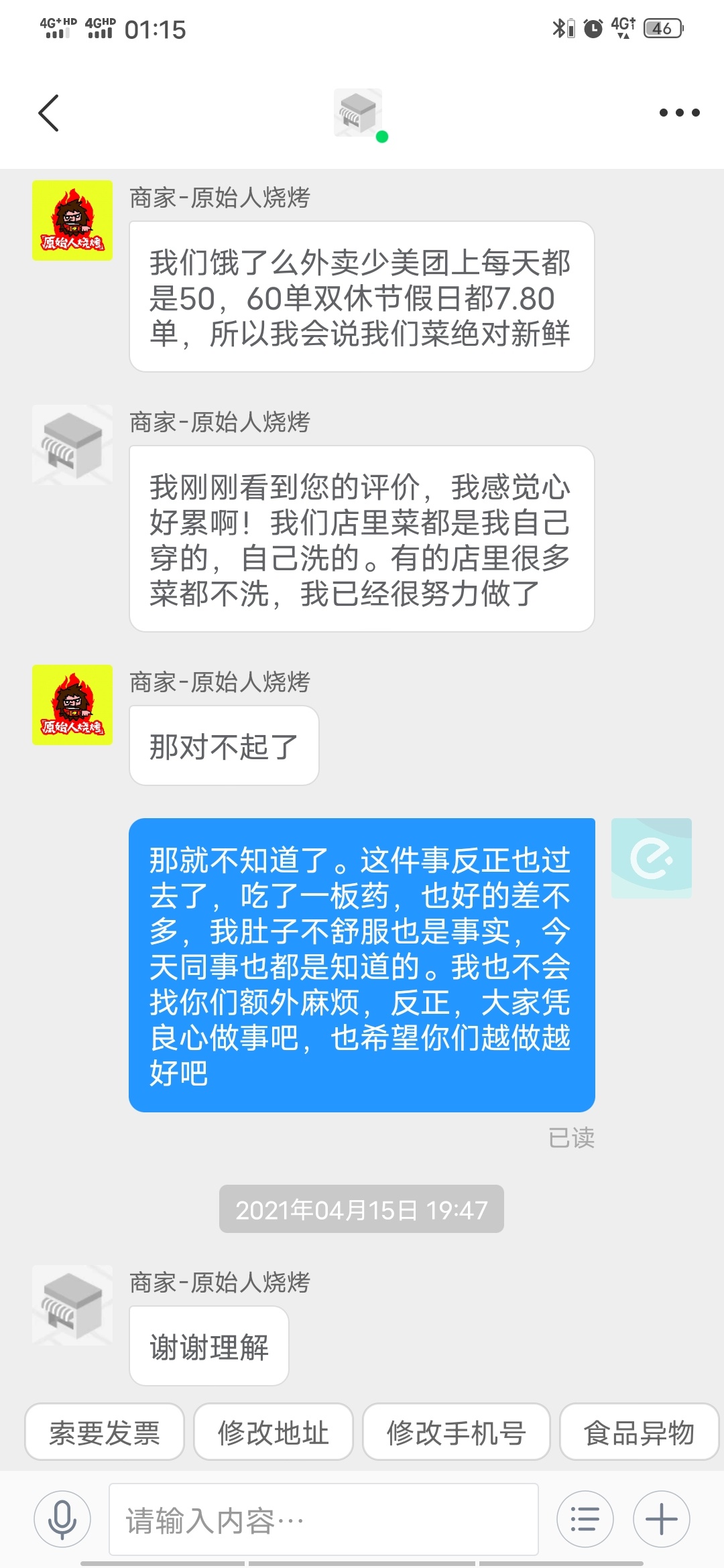
Task: Select the 修改地址 chip
Action: point(274,1433)
